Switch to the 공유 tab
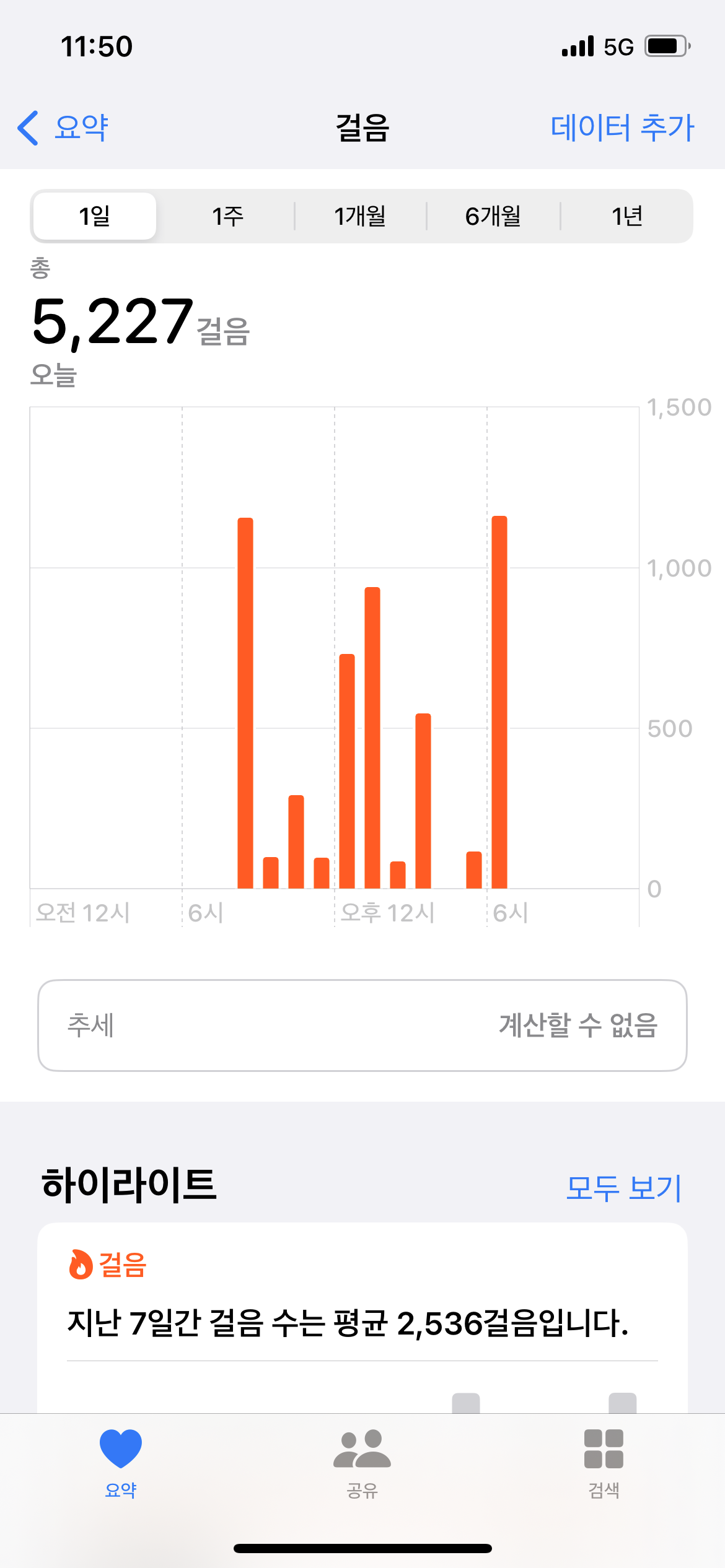 [x=362, y=1463]
